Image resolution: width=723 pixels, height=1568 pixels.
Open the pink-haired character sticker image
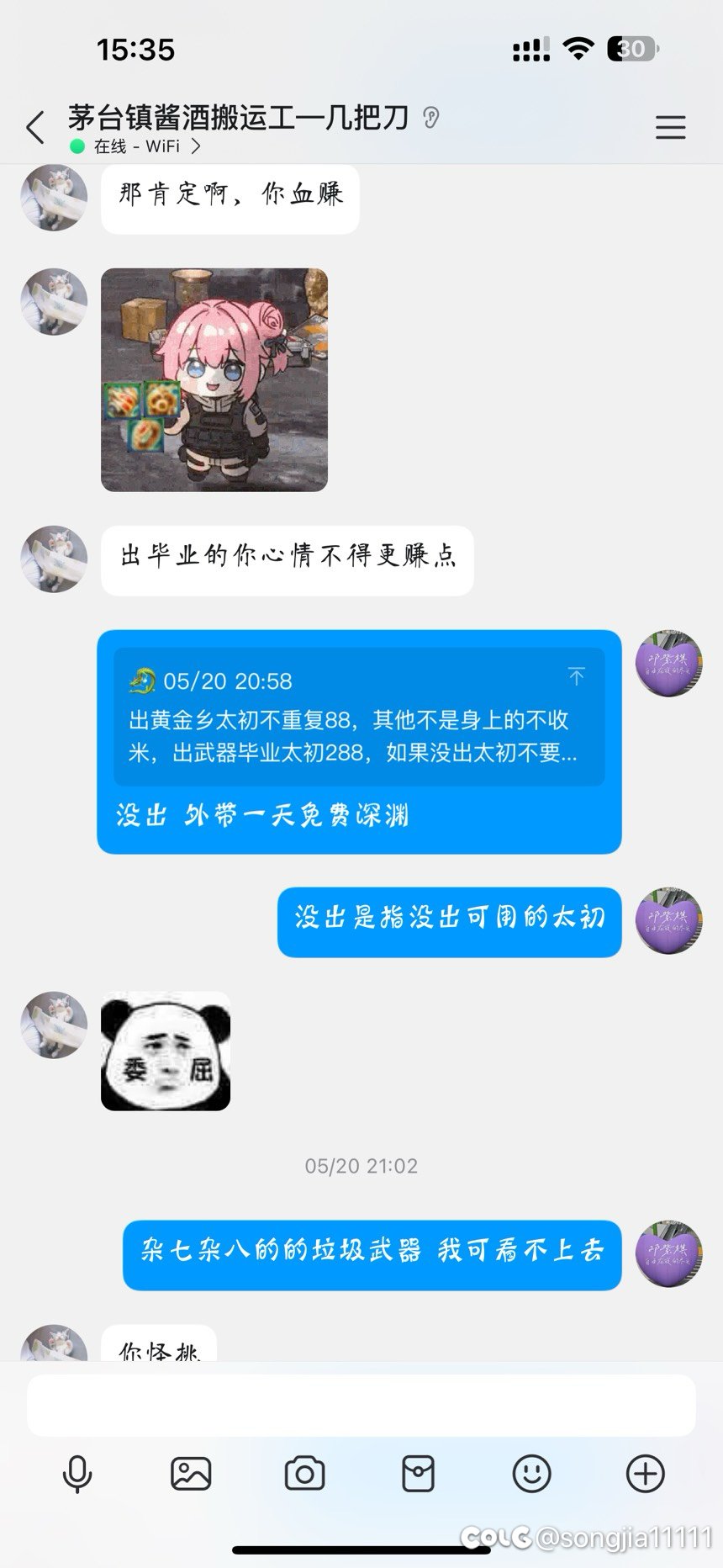(x=214, y=379)
